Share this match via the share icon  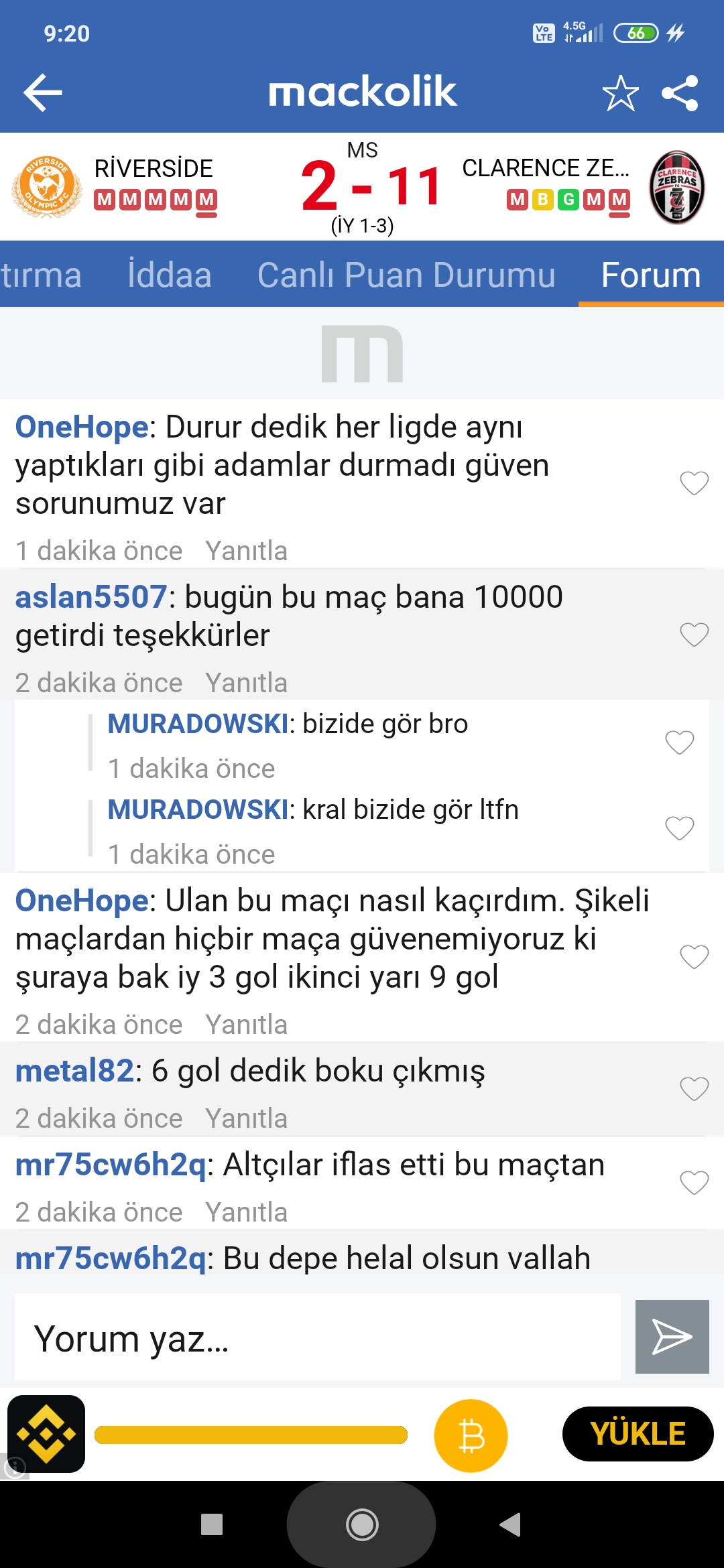680,92
